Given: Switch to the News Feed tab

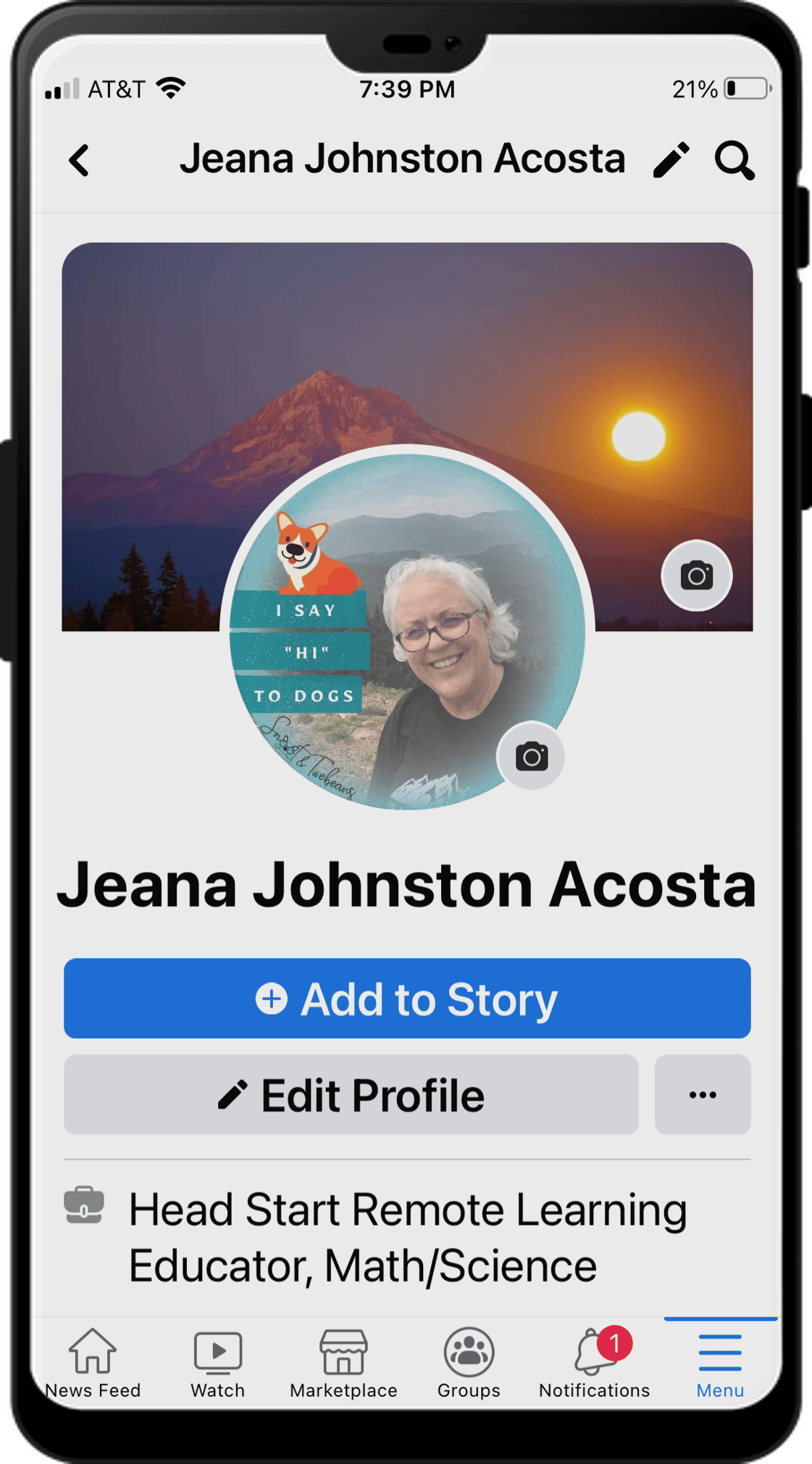Looking at the screenshot, I should (93, 1363).
